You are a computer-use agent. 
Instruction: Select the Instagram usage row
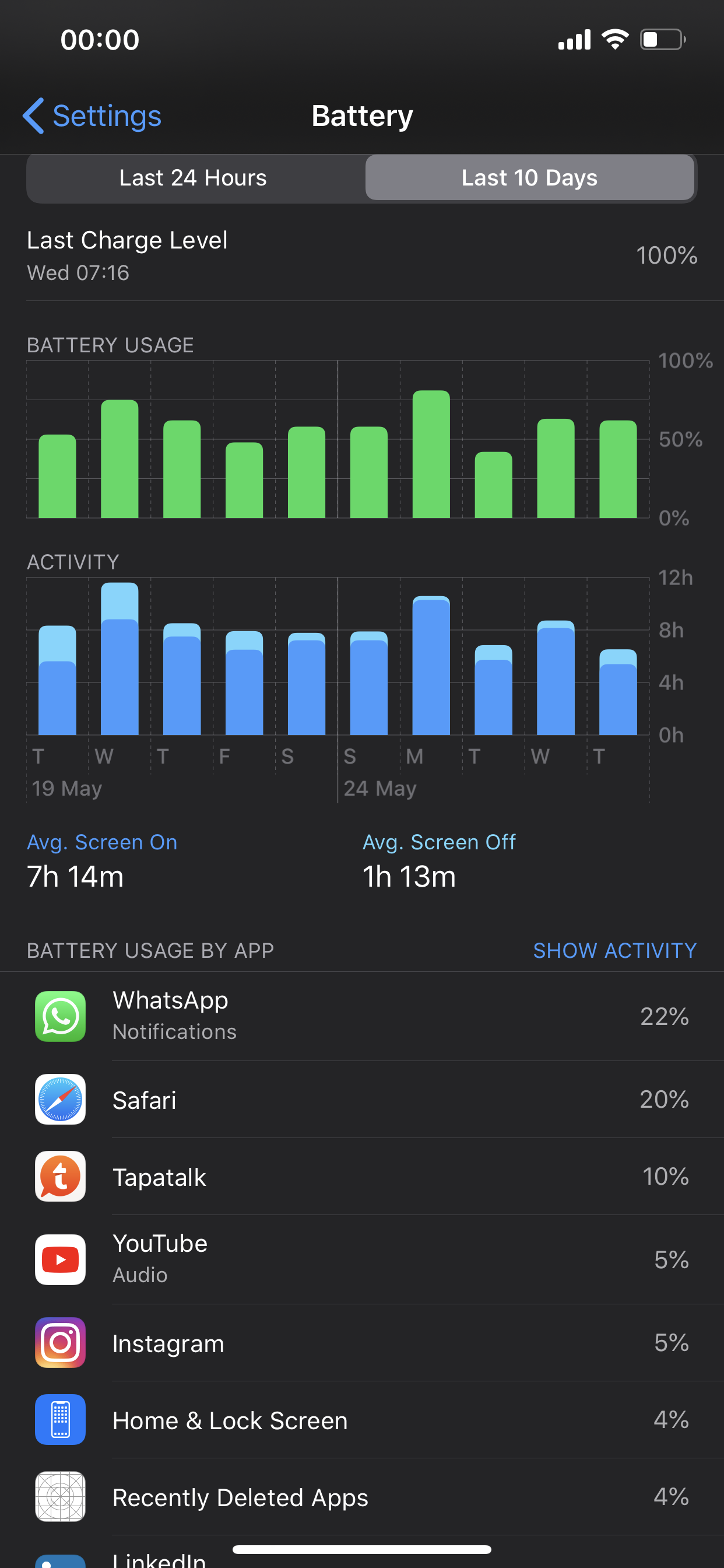pos(361,1343)
